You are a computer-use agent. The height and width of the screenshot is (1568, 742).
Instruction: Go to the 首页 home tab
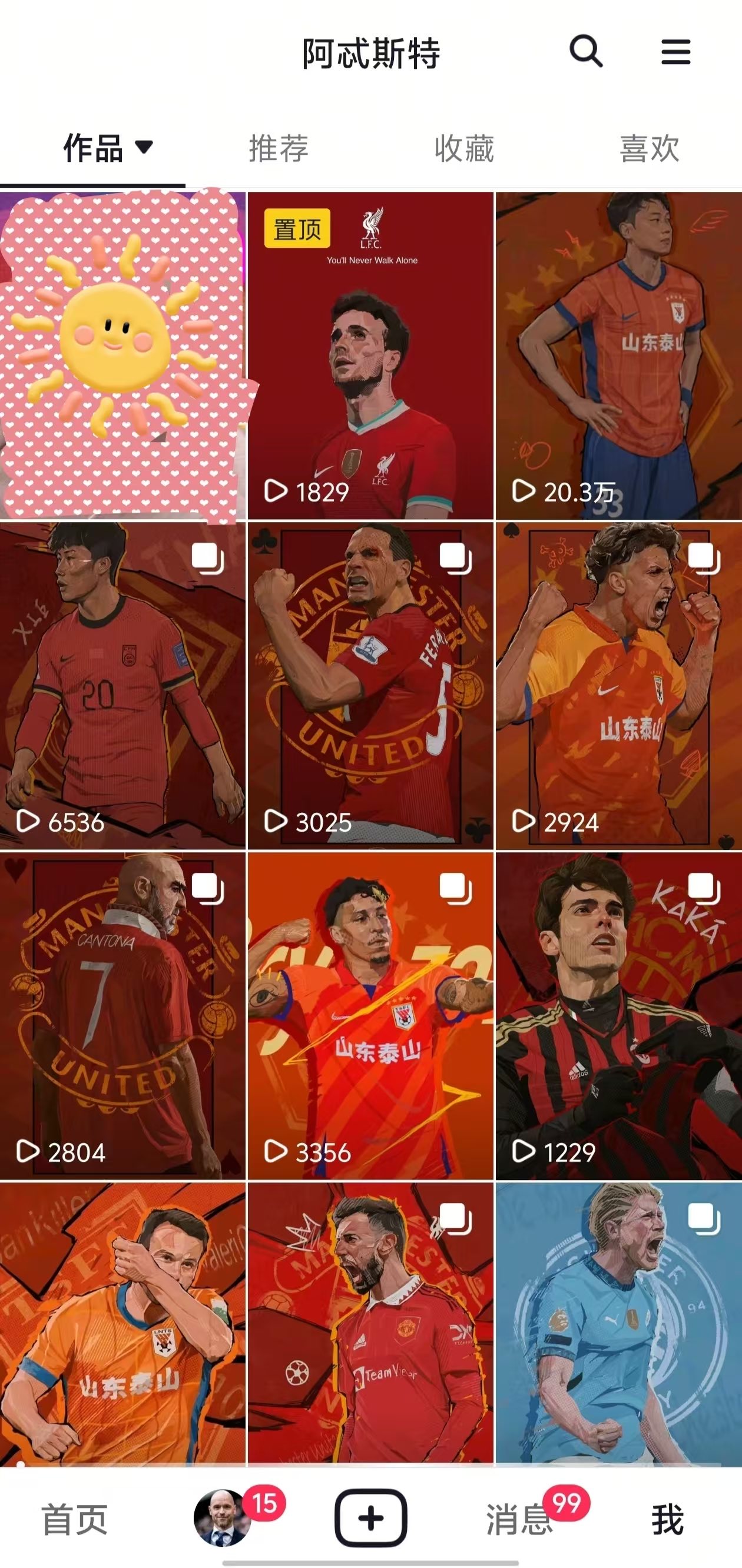74,1519
